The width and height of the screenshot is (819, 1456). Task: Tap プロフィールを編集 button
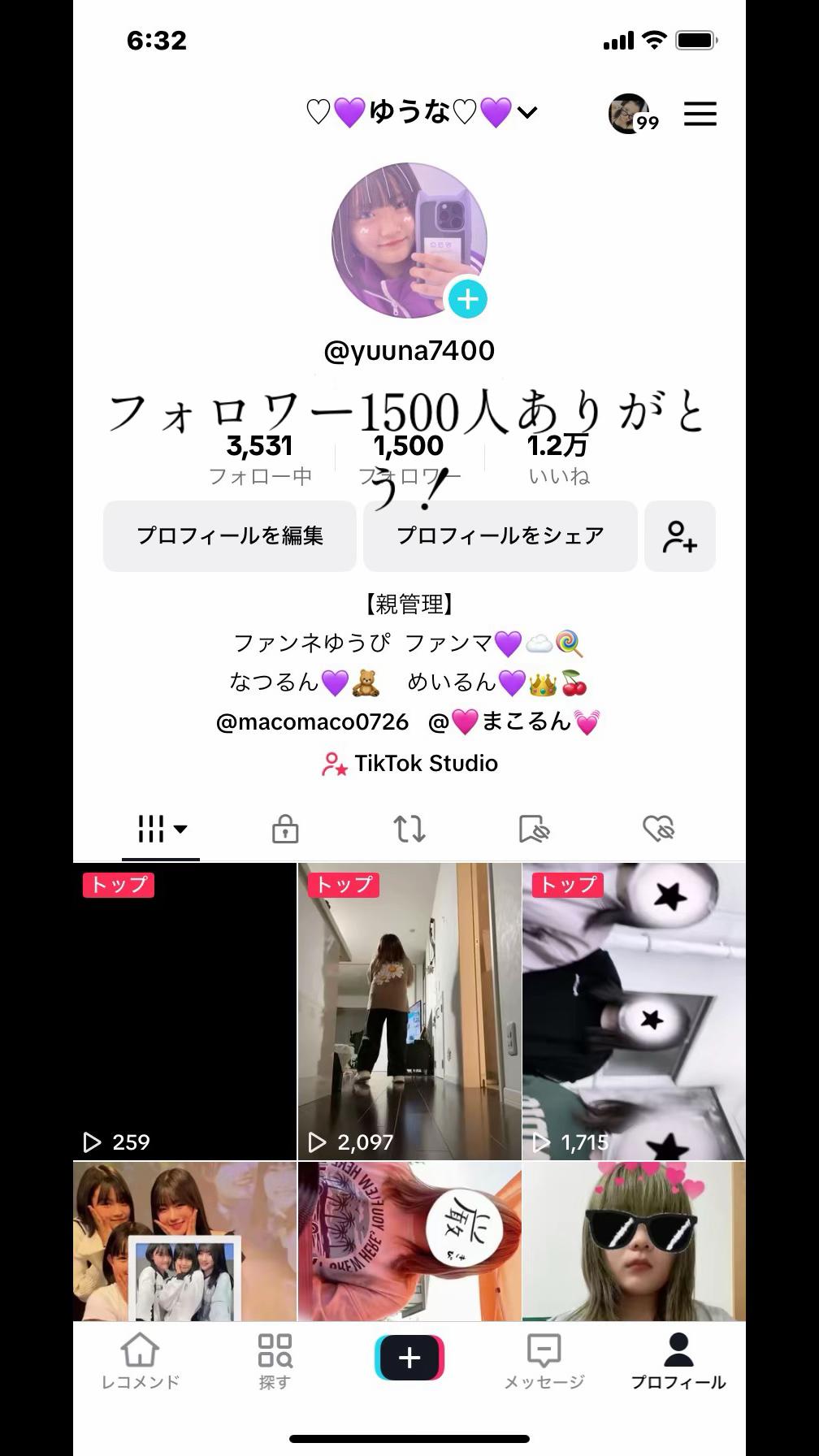pyautogui.click(x=230, y=535)
